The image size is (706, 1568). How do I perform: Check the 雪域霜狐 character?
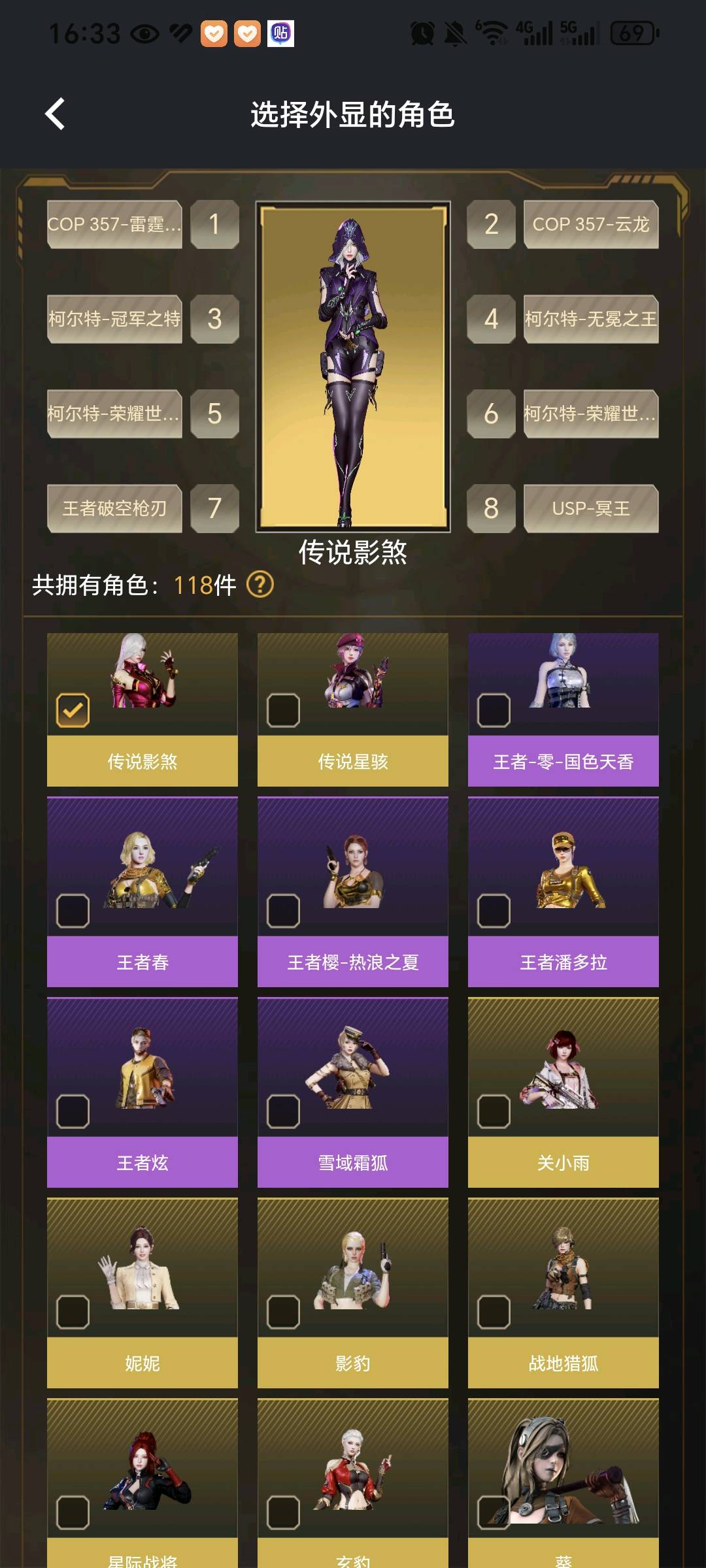click(x=283, y=1111)
